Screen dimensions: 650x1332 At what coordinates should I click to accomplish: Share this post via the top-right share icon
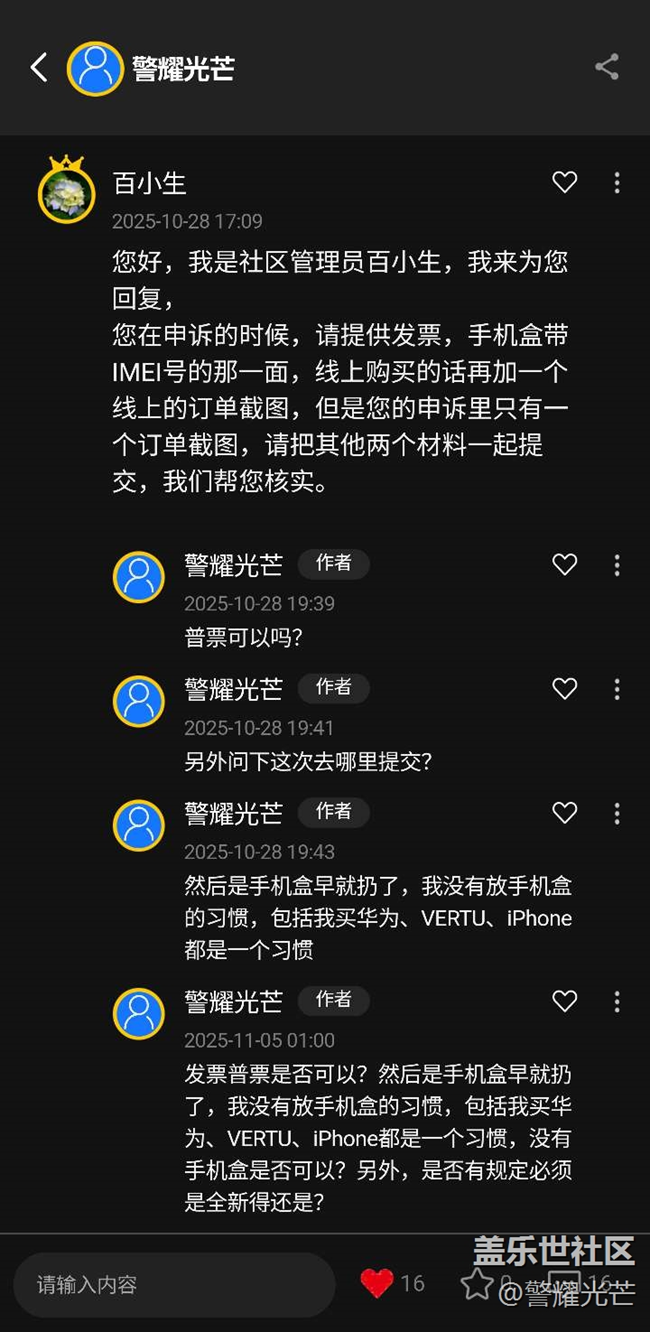pyautogui.click(x=607, y=67)
